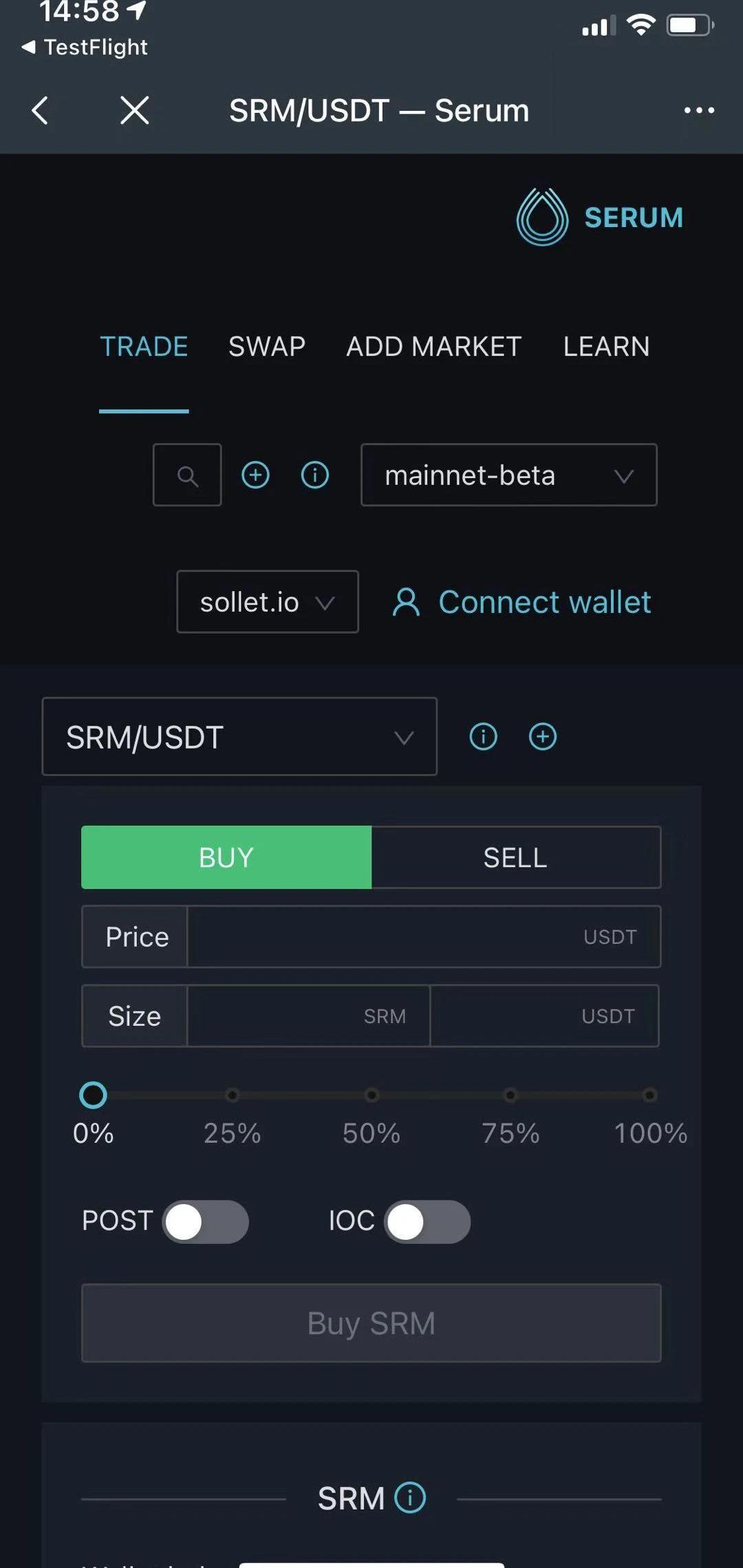Turn on the IOC switch
Viewport: 743px width, 1568px height.
(427, 1221)
